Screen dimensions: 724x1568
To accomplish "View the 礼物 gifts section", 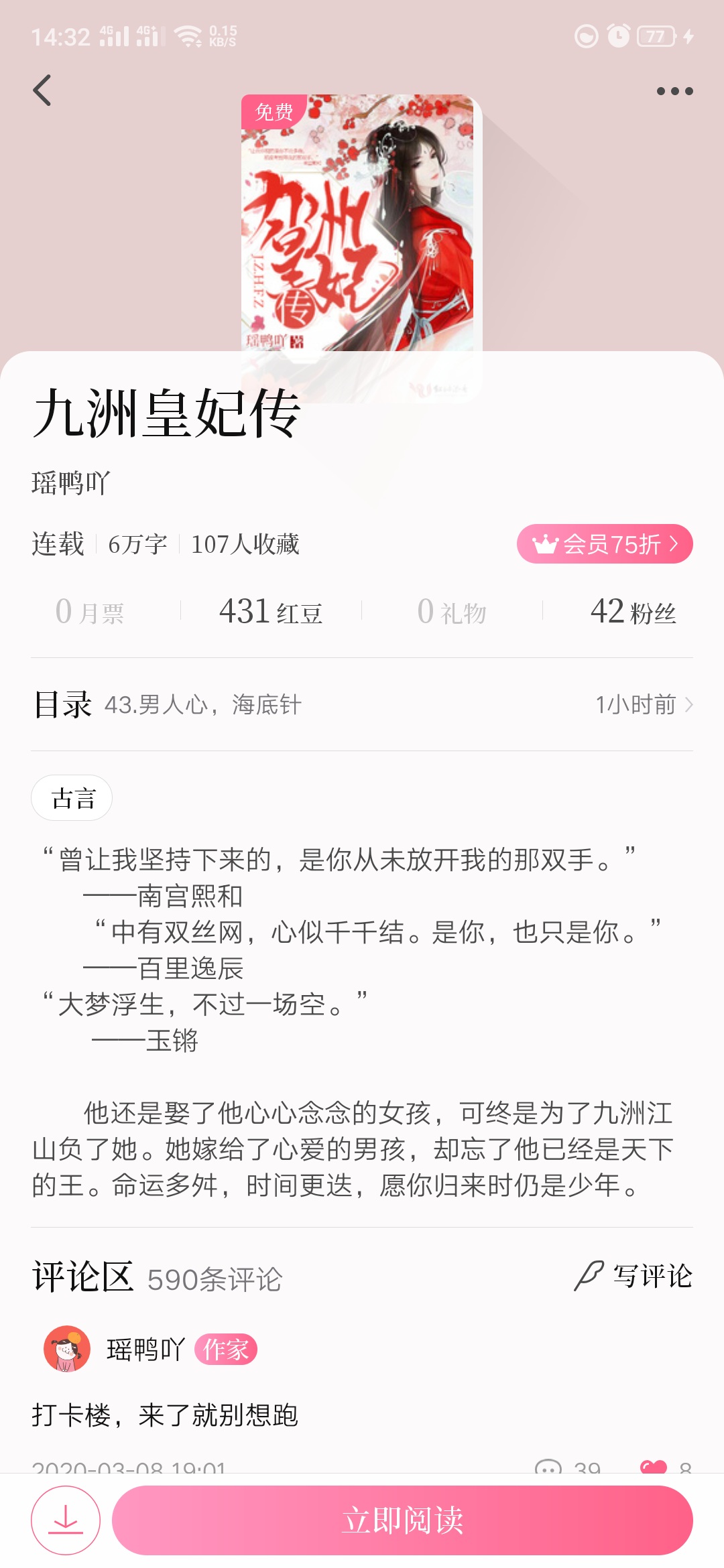I will 451,612.
